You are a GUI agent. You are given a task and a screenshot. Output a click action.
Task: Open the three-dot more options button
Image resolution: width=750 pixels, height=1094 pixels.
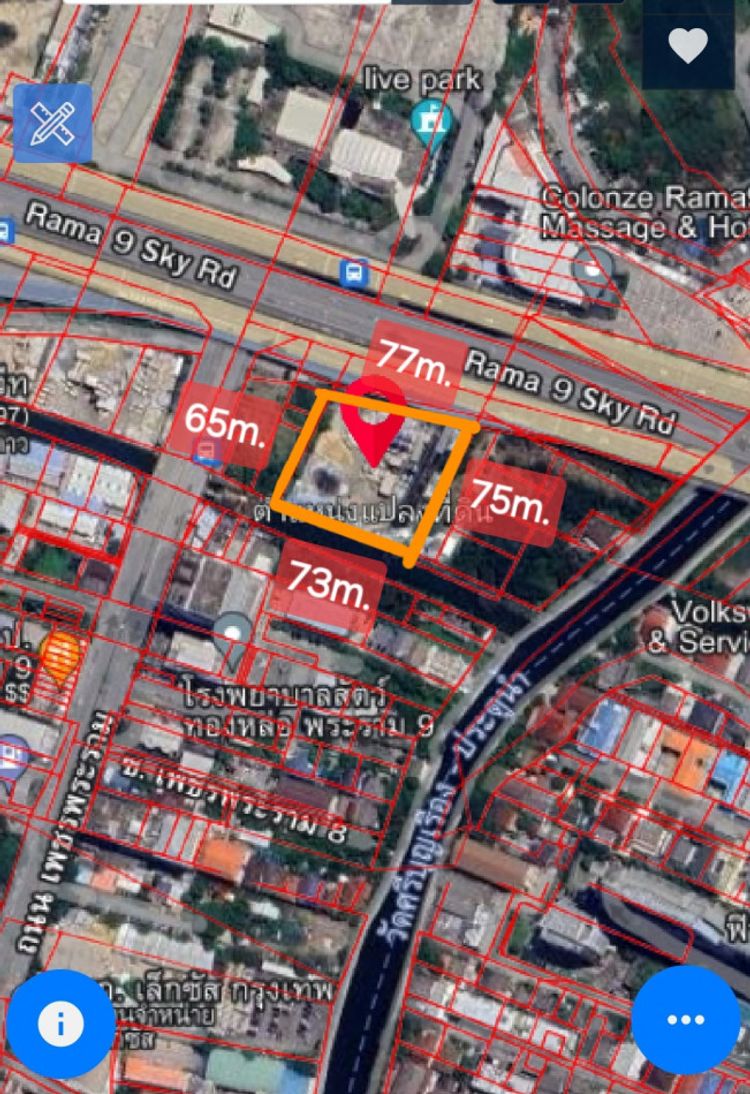(686, 1019)
